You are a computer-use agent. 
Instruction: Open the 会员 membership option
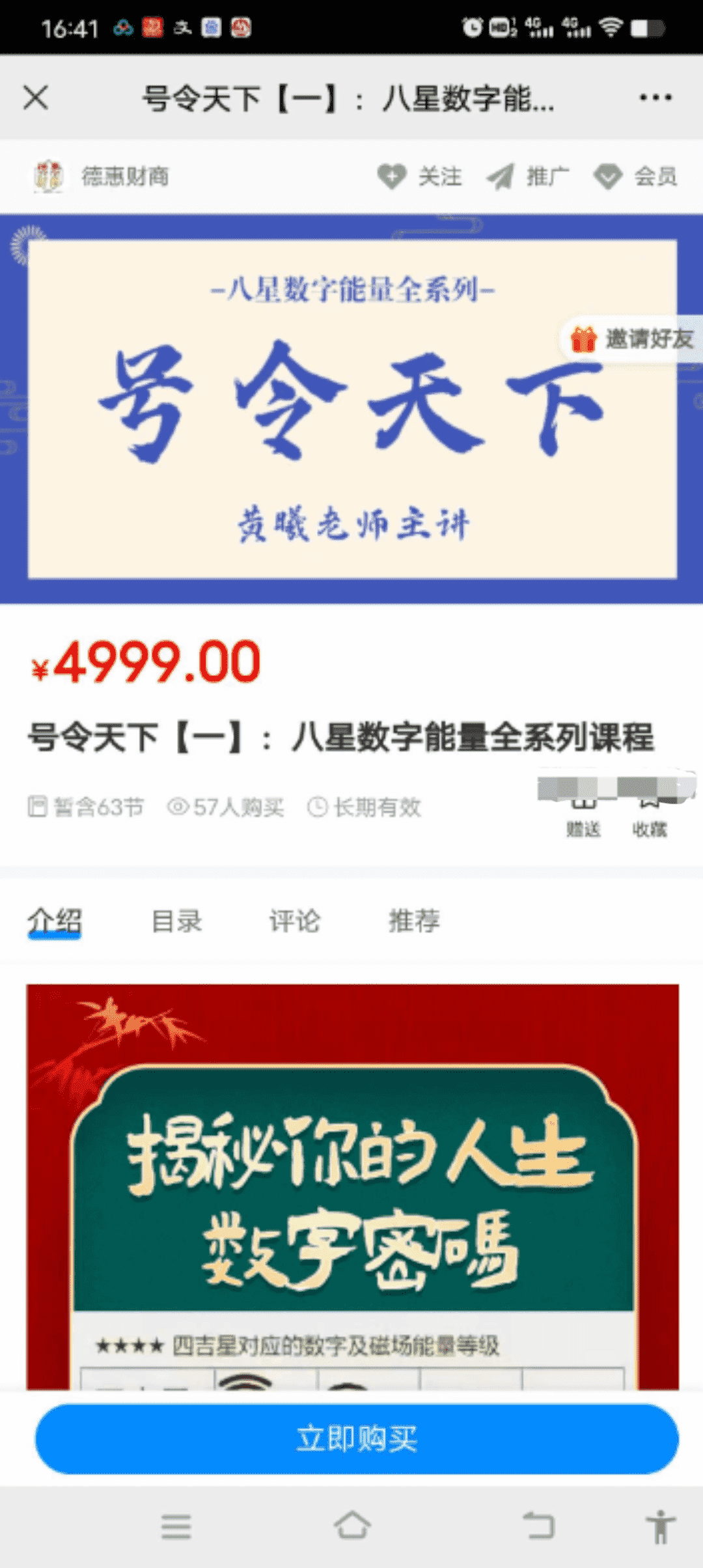pos(636,176)
